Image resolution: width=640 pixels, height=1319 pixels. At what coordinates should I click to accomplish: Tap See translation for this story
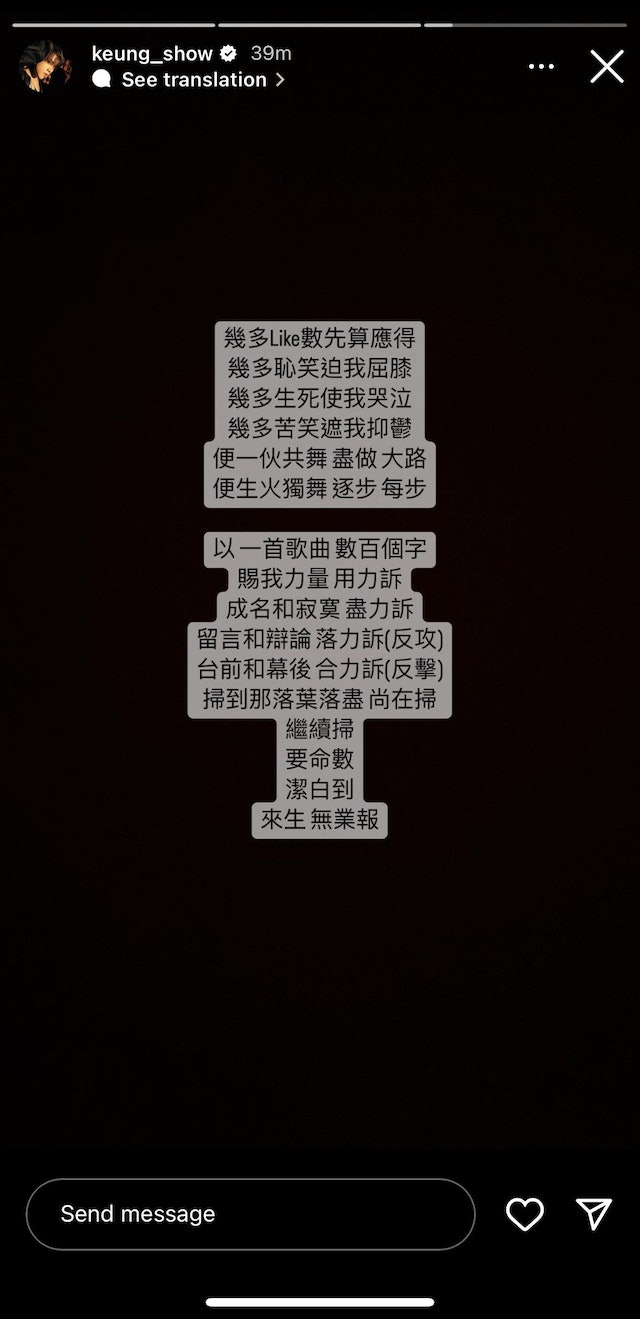click(x=194, y=80)
